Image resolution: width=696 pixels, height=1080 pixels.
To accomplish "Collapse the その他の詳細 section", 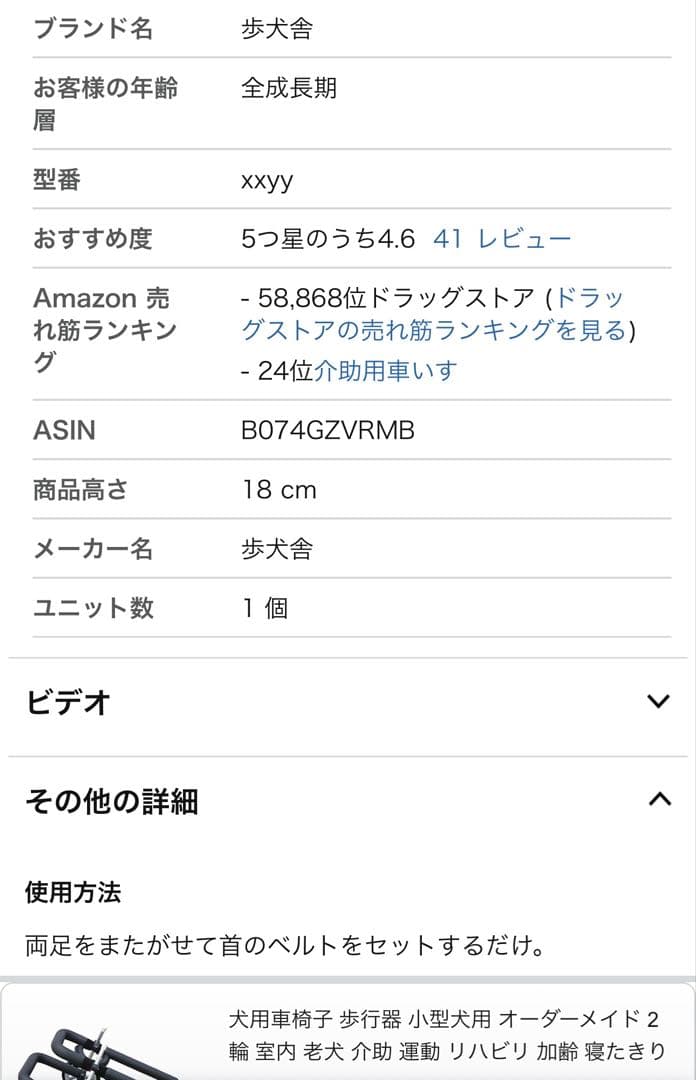I will point(658,800).
